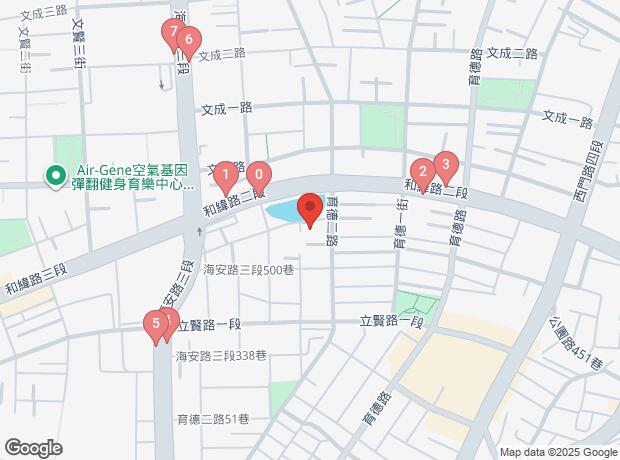The height and width of the screenshot is (460, 620).
Task: Choose map marker number 5
Action: point(154,324)
